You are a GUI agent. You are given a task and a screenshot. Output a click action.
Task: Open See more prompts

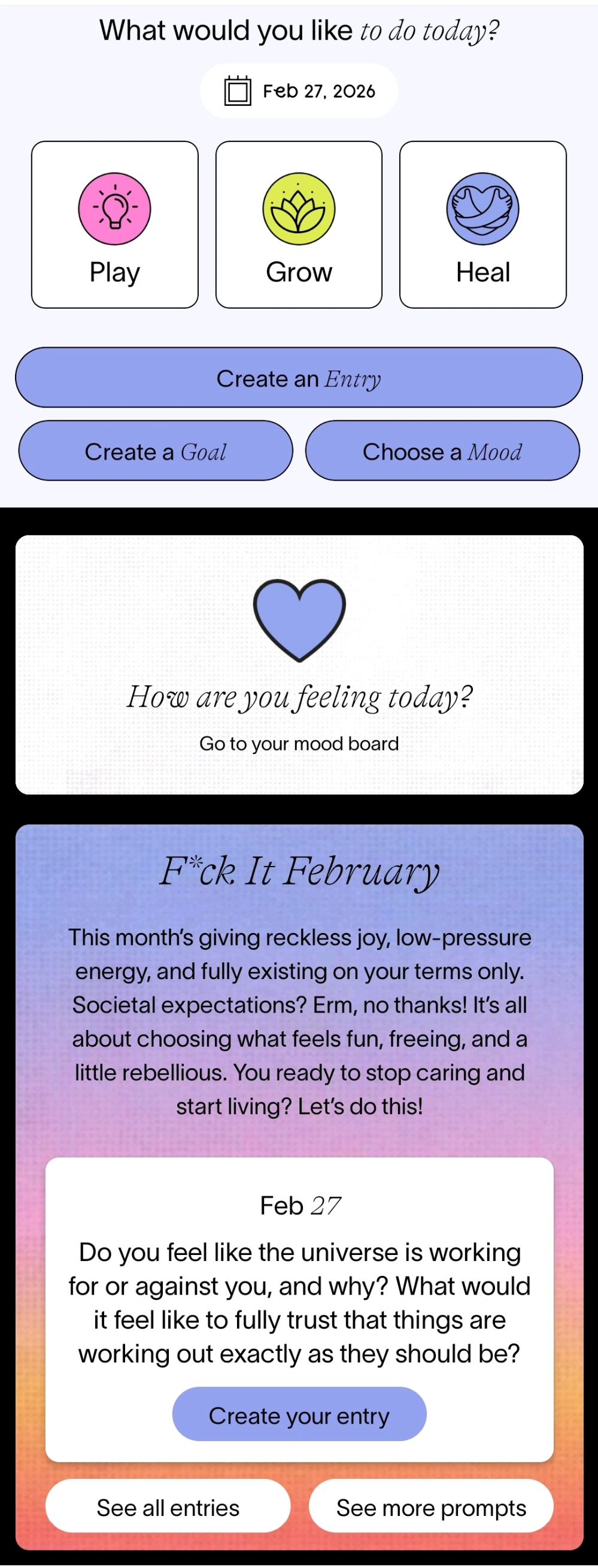pyautogui.click(x=431, y=1506)
